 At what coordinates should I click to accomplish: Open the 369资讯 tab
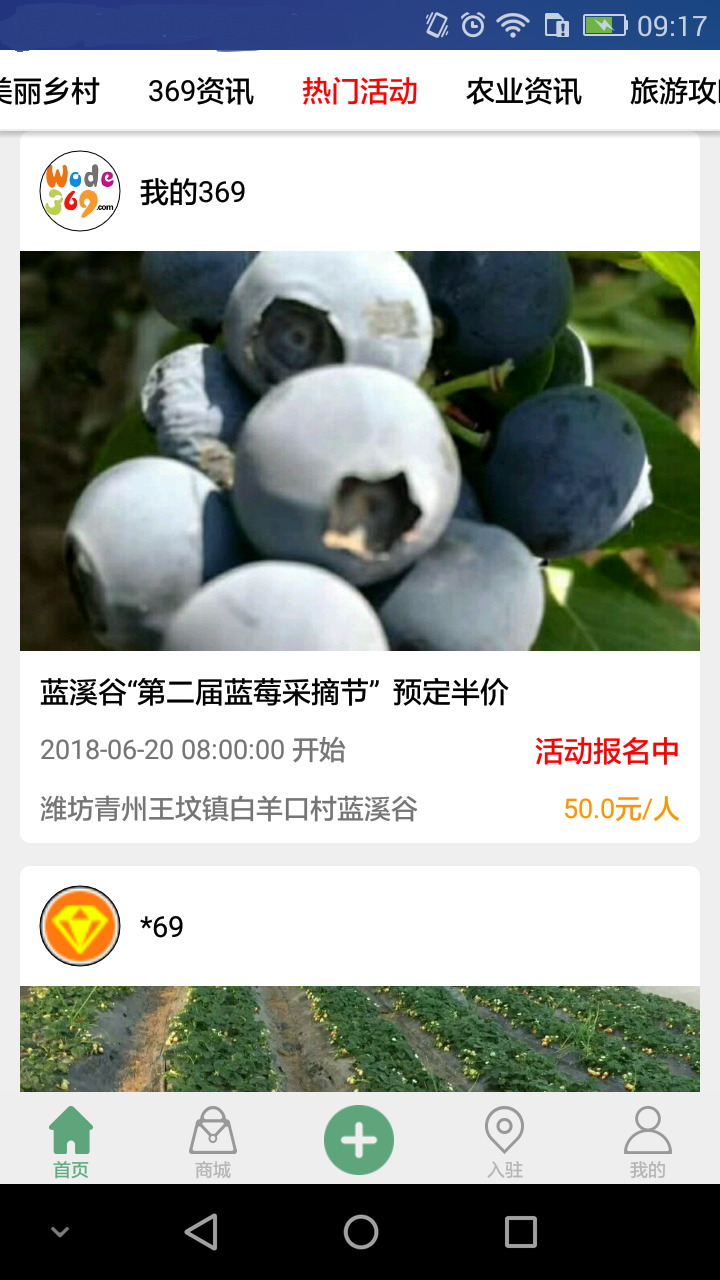pyautogui.click(x=201, y=92)
